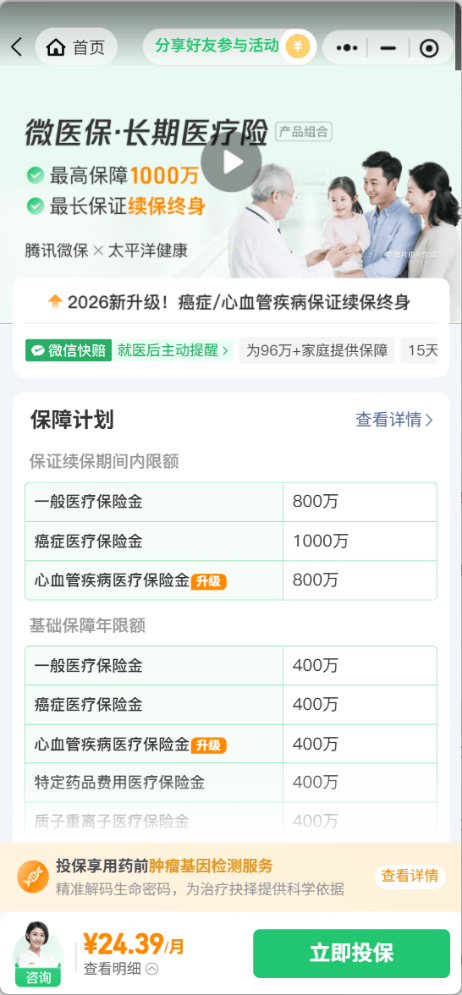The height and width of the screenshot is (995, 462).
Task: Close the mini program with the circle icon
Action: point(430,48)
